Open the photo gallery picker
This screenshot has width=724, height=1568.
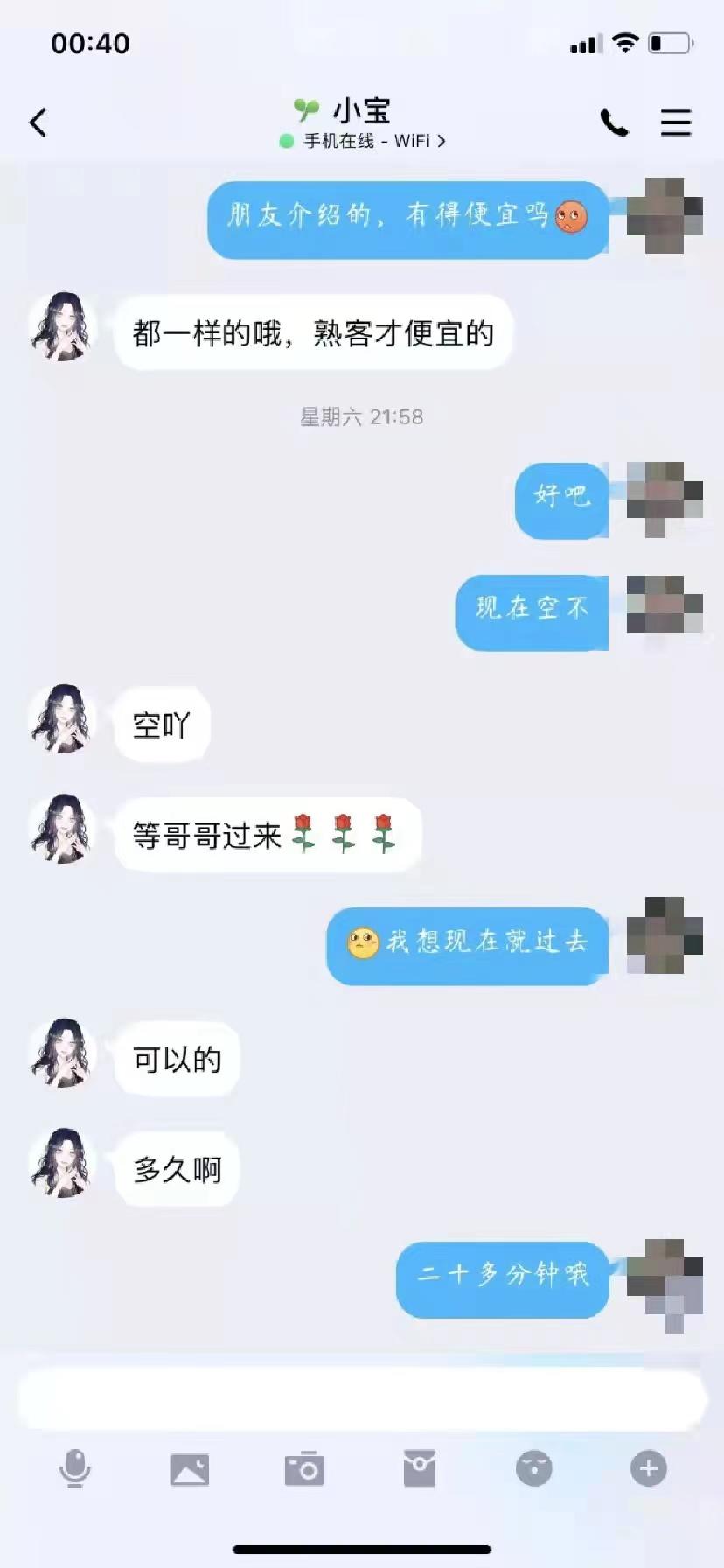coord(189,1469)
